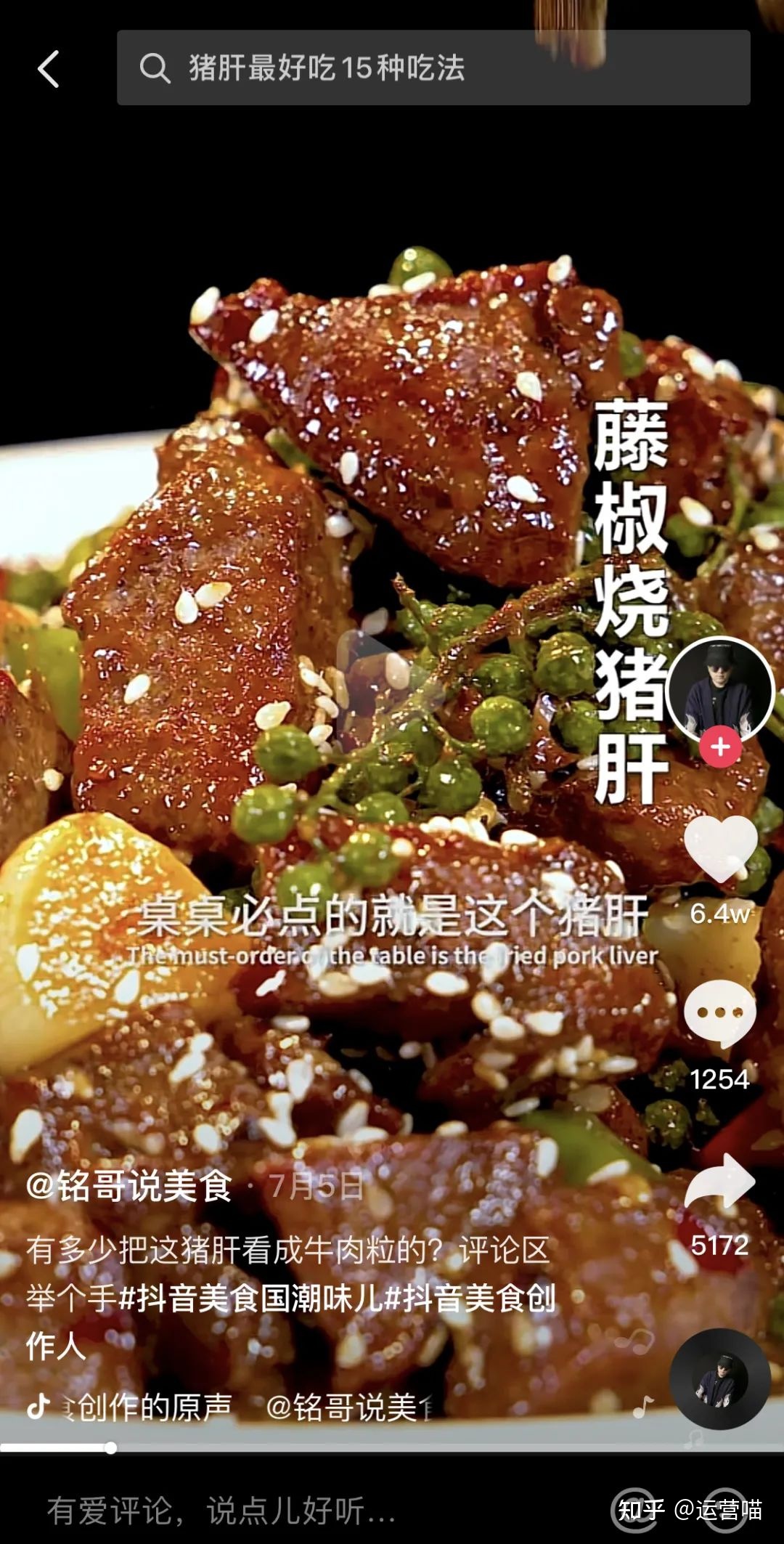Image resolution: width=784 pixels, height=1544 pixels.
Task: Share this video with the arrow
Action: pos(720,1181)
